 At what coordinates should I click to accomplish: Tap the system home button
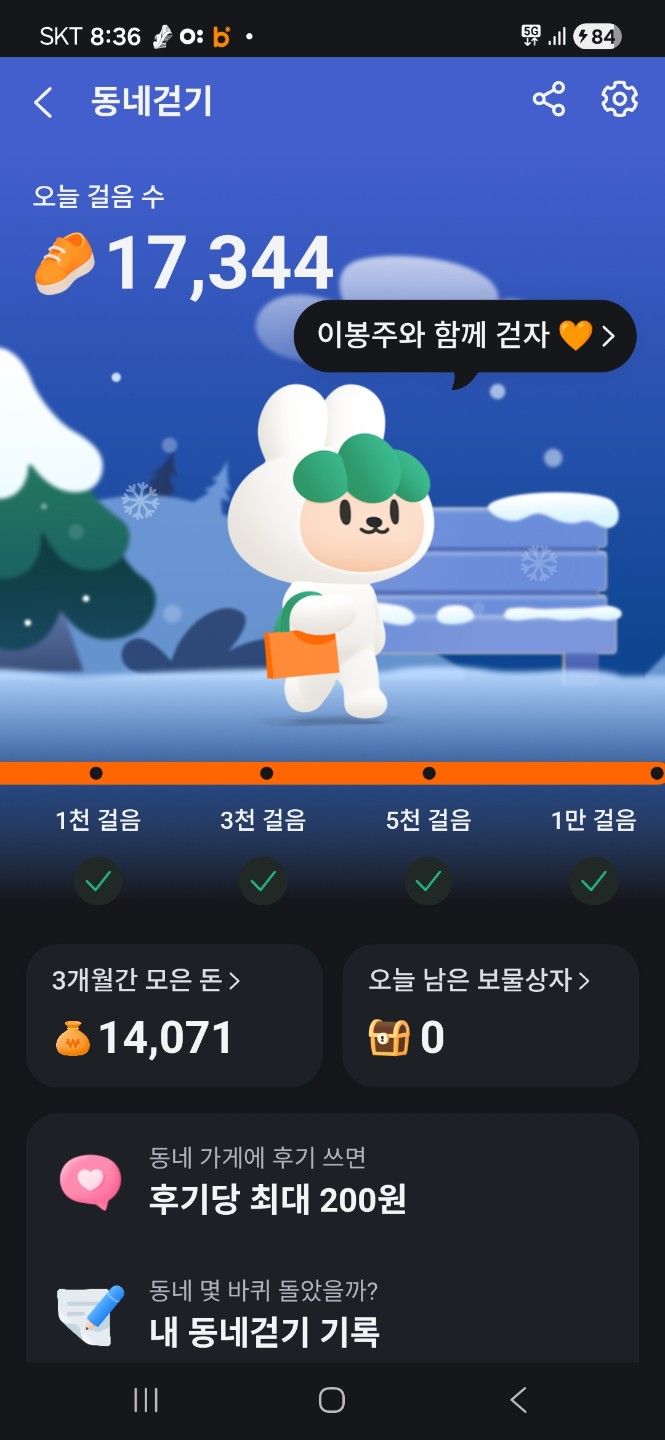pyautogui.click(x=332, y=1400)
